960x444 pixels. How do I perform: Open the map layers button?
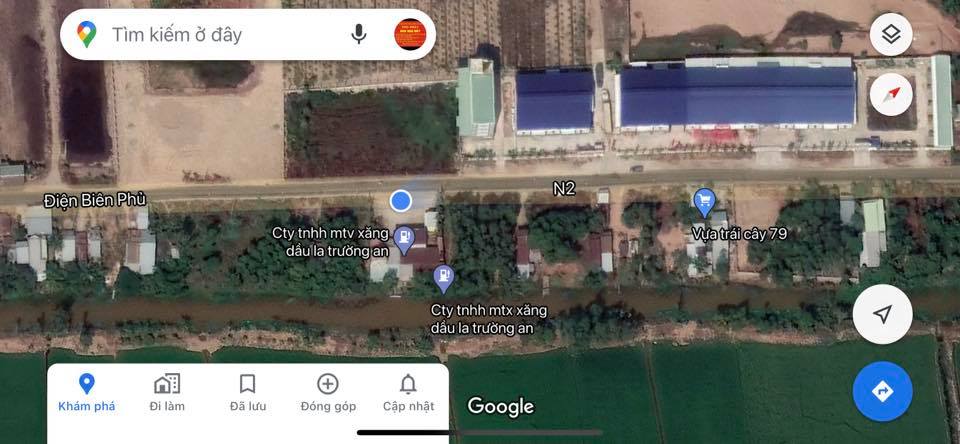[x=891, y=35]
